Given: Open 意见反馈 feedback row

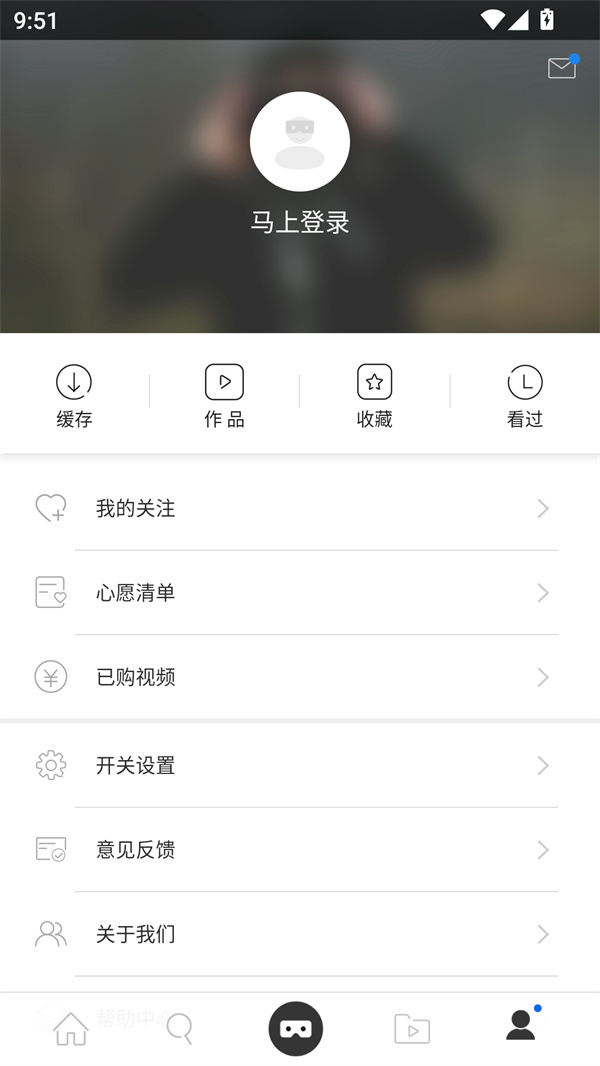Looking at the screenshot, I should tap(300, 850).
